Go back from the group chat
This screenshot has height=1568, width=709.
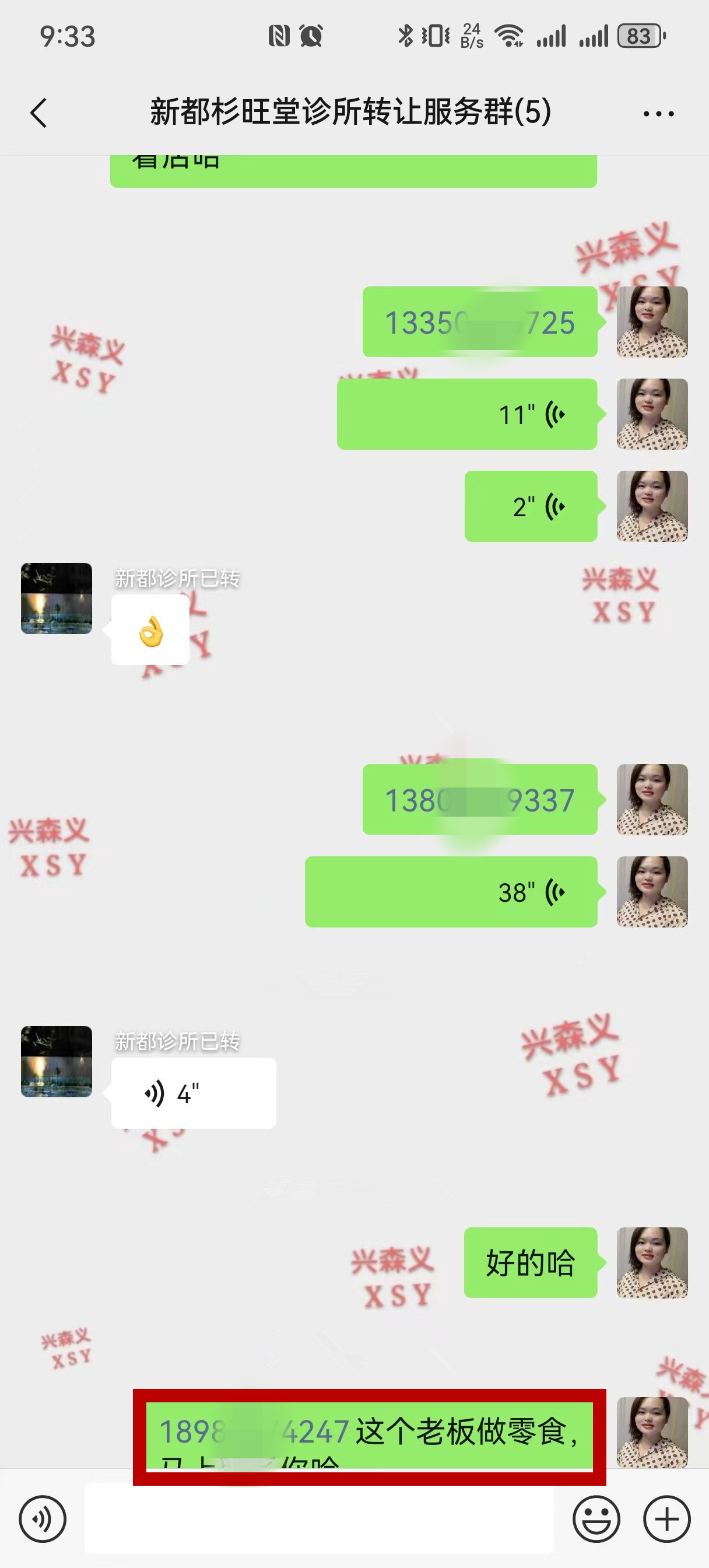point(38,113)
